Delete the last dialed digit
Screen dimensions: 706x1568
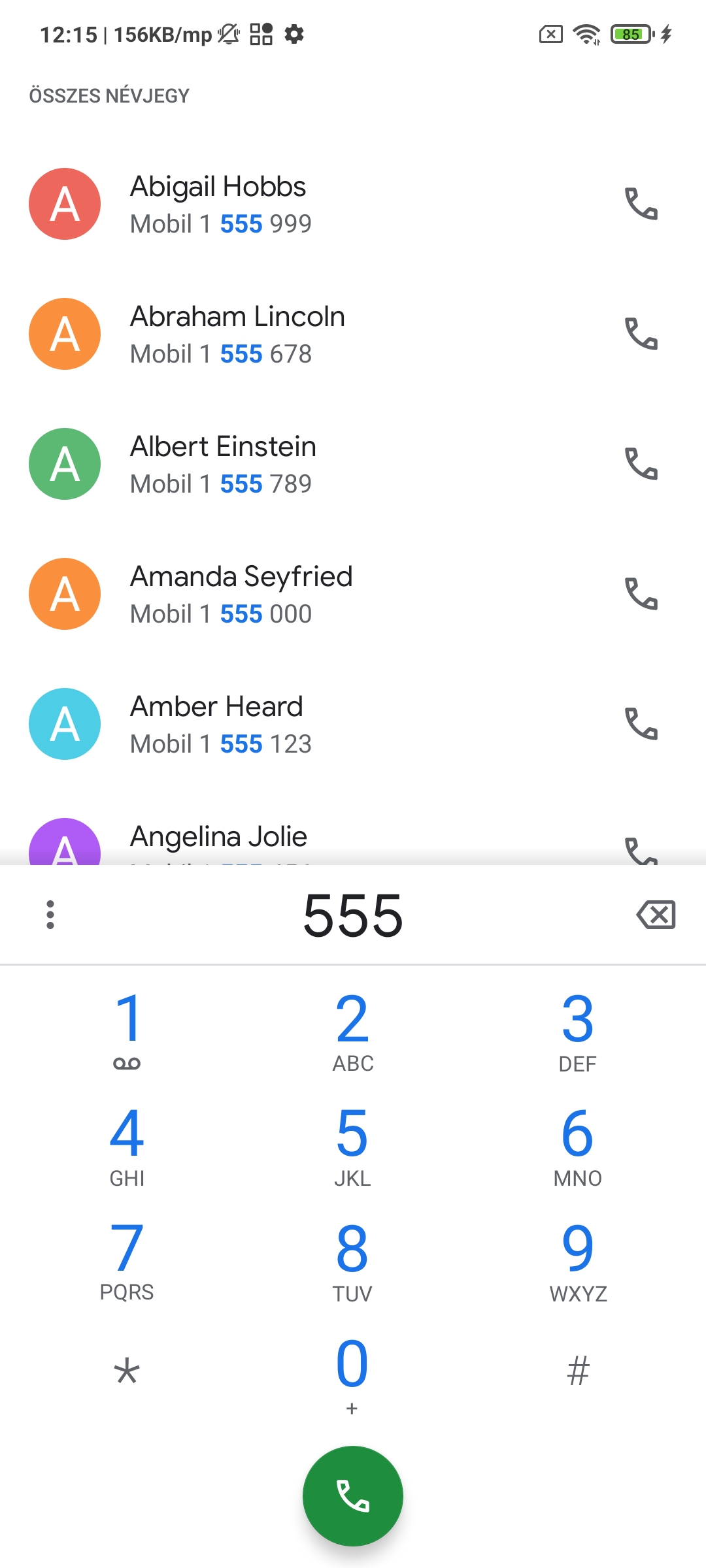click(x=656, y=915)
